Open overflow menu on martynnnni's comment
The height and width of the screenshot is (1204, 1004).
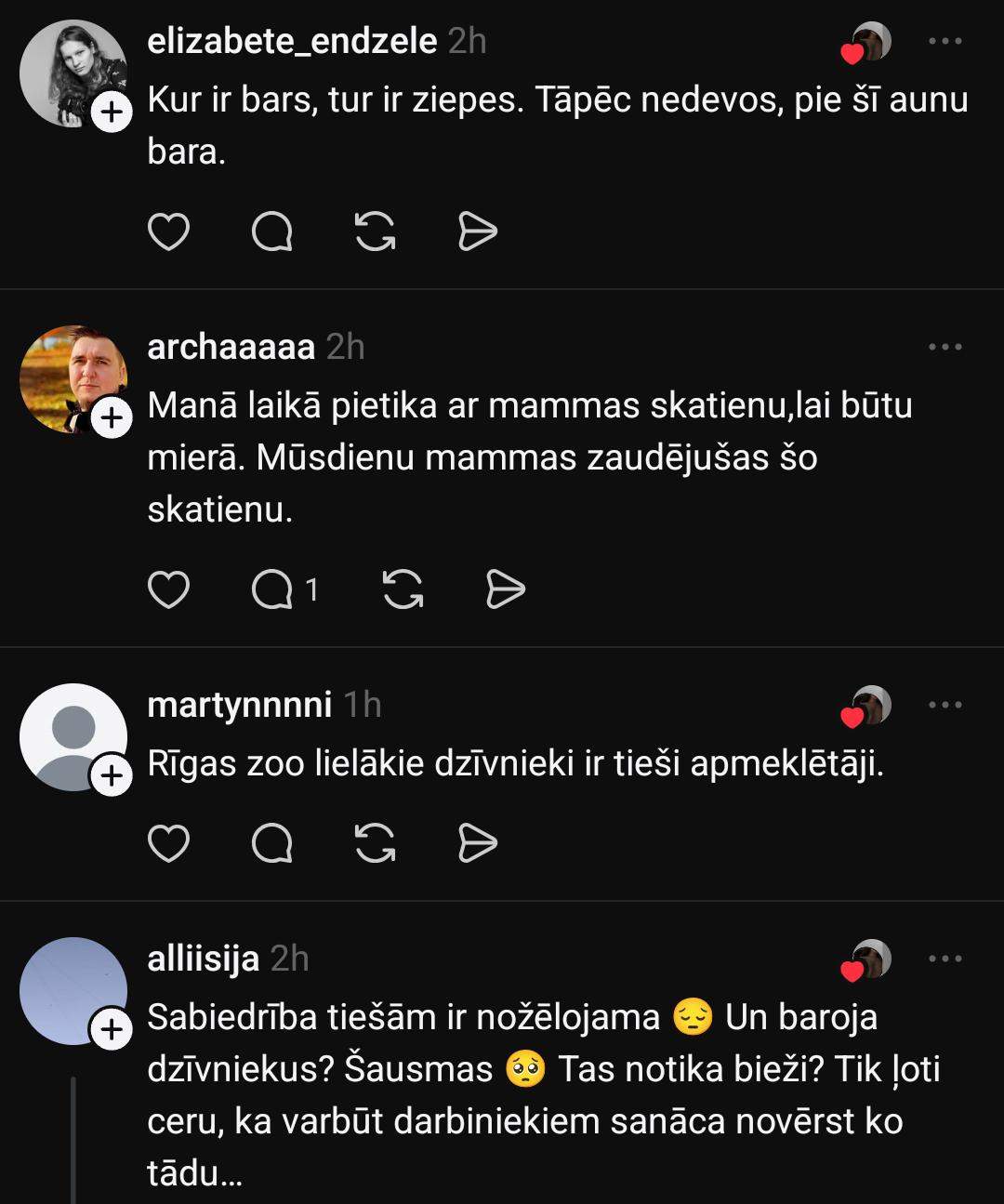point(945,705)
